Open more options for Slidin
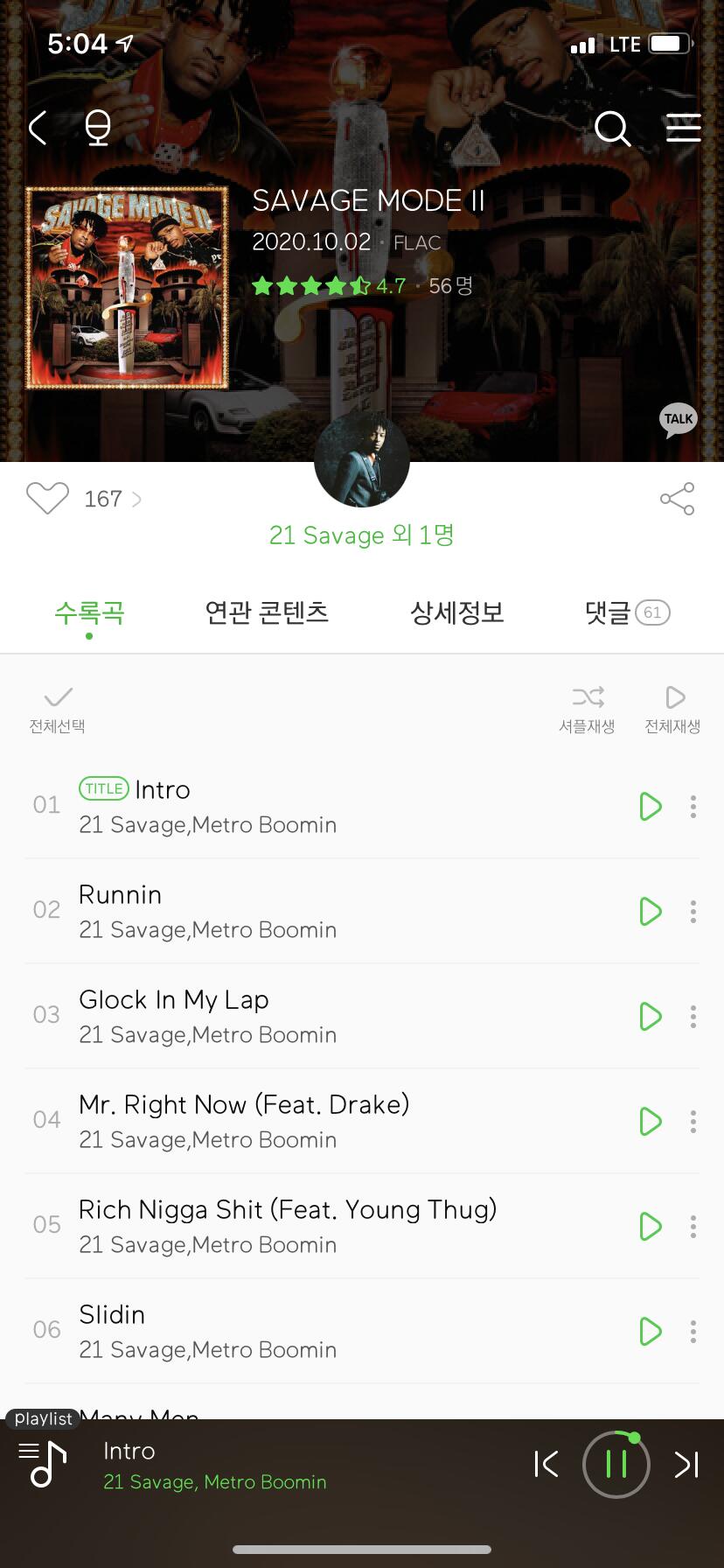This screenshot has width=724, height=1568. coord(693,1332)
